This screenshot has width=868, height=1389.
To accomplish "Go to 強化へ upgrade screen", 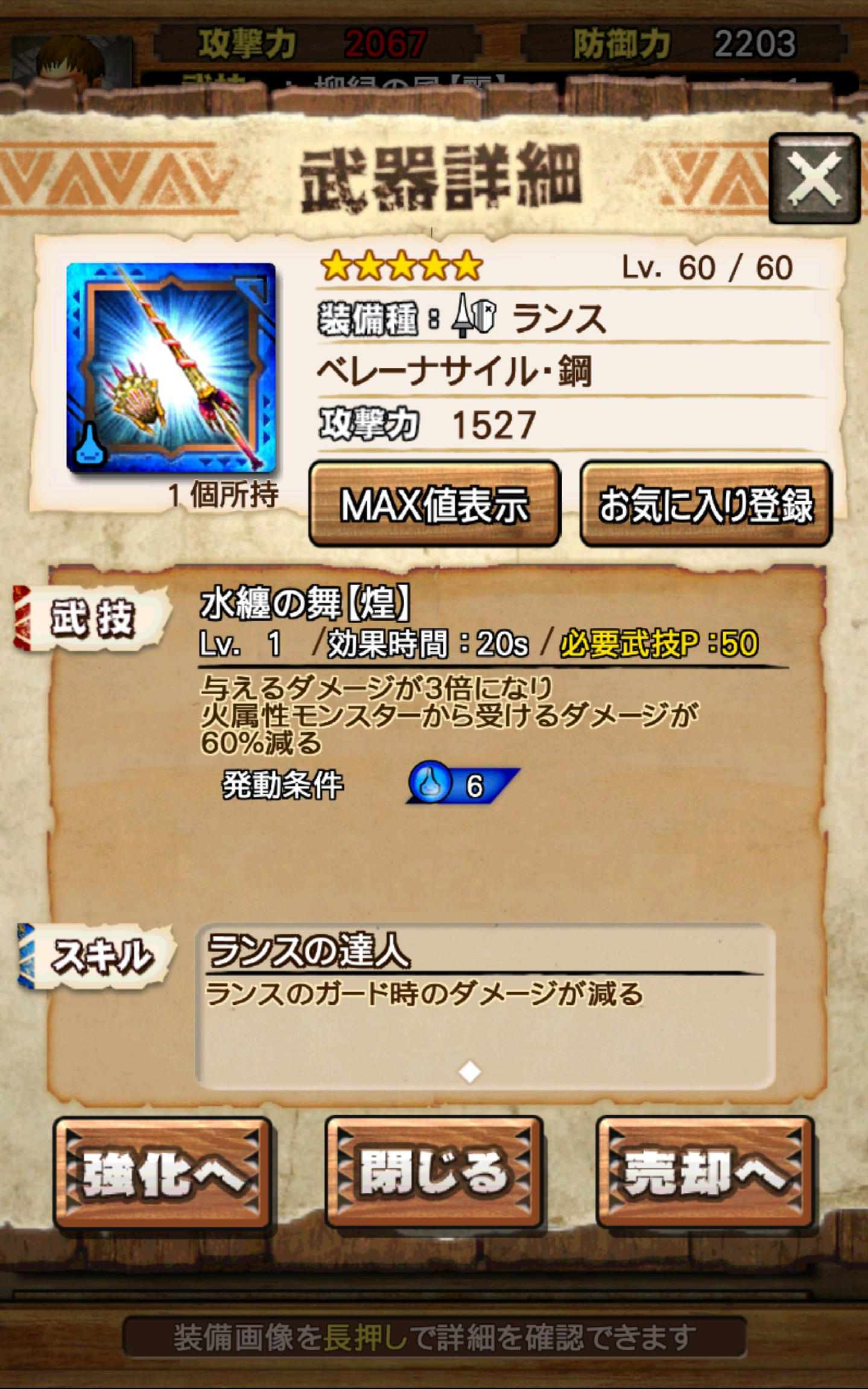I will point(163,1172).
